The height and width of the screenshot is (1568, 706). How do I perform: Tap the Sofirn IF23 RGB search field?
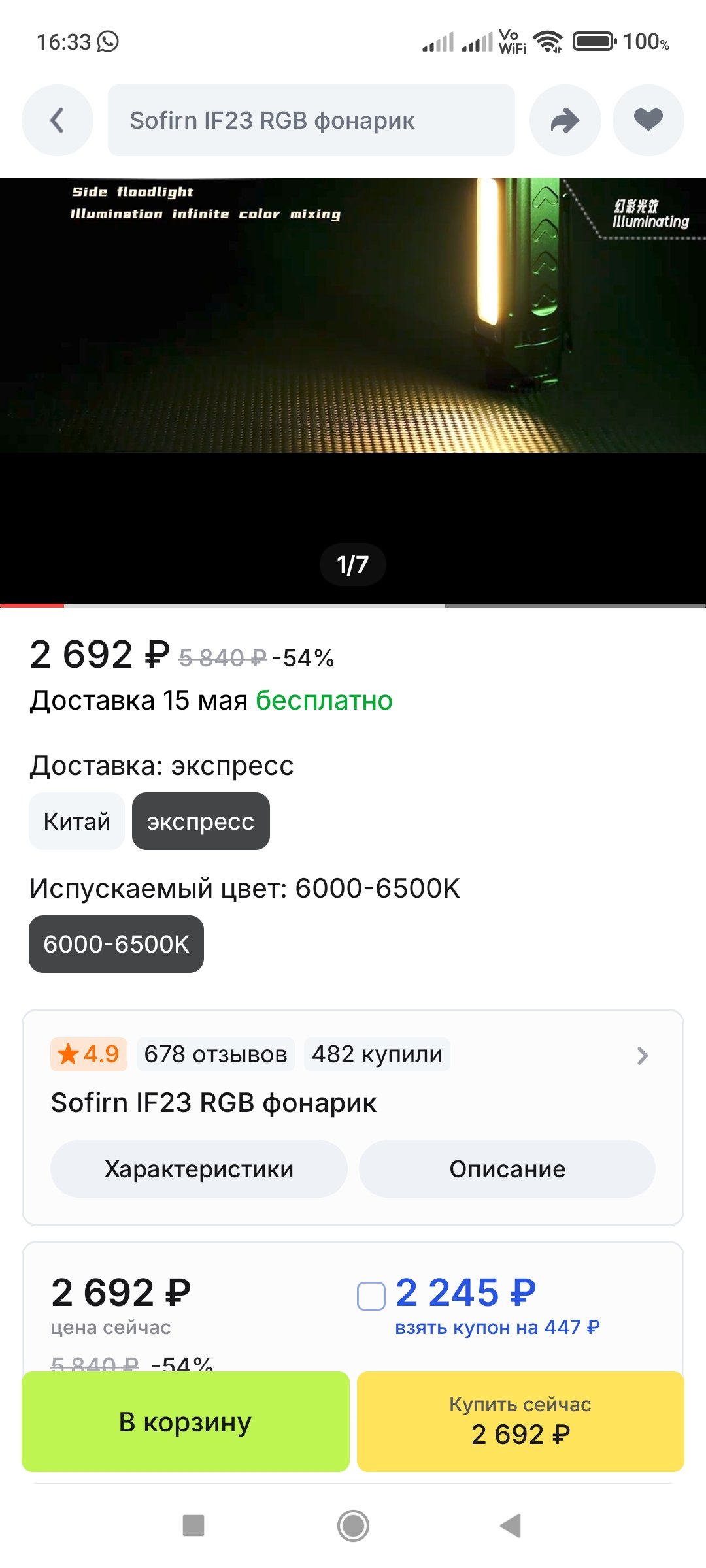[311, 120]
